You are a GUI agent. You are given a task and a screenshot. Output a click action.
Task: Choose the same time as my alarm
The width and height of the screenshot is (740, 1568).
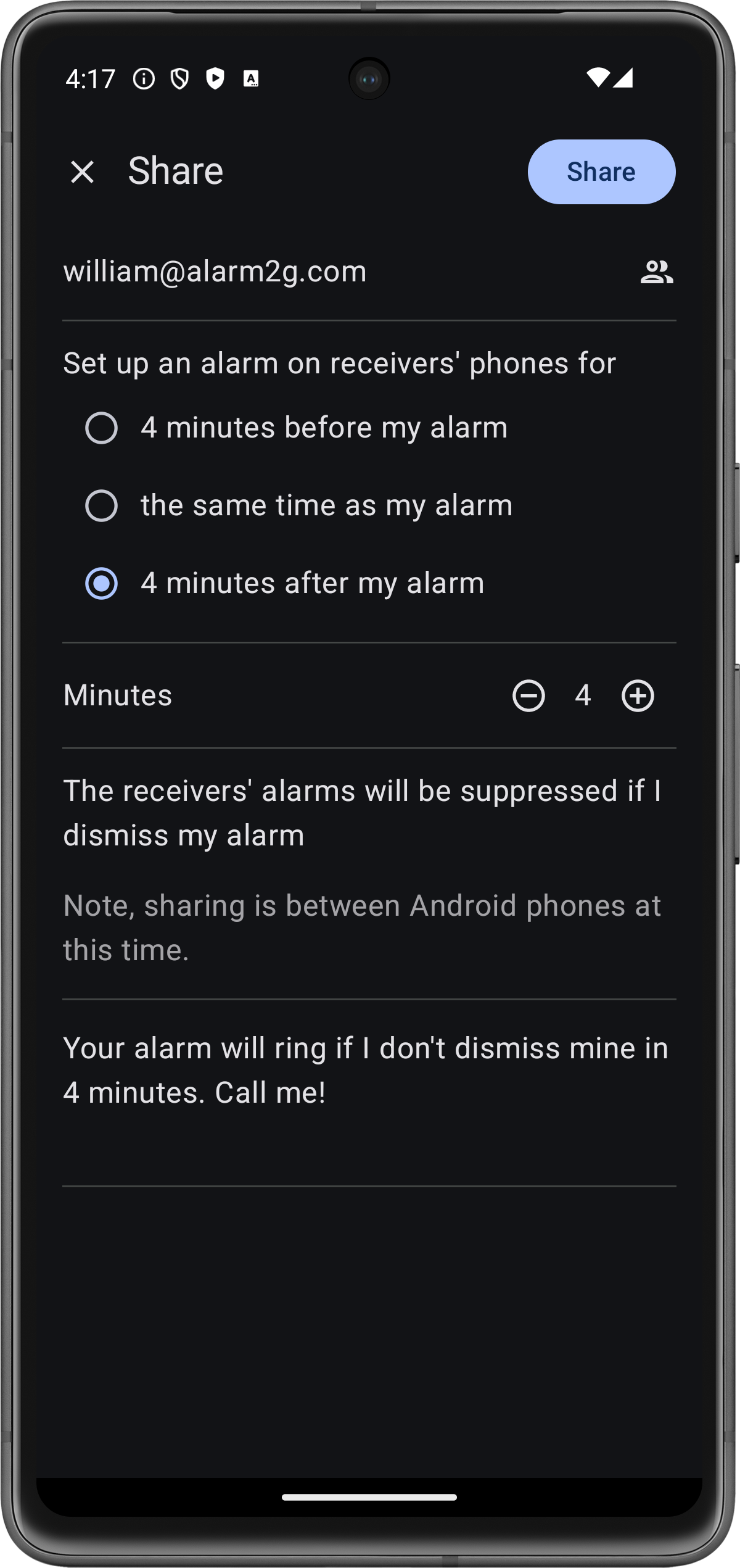(299, 505)
